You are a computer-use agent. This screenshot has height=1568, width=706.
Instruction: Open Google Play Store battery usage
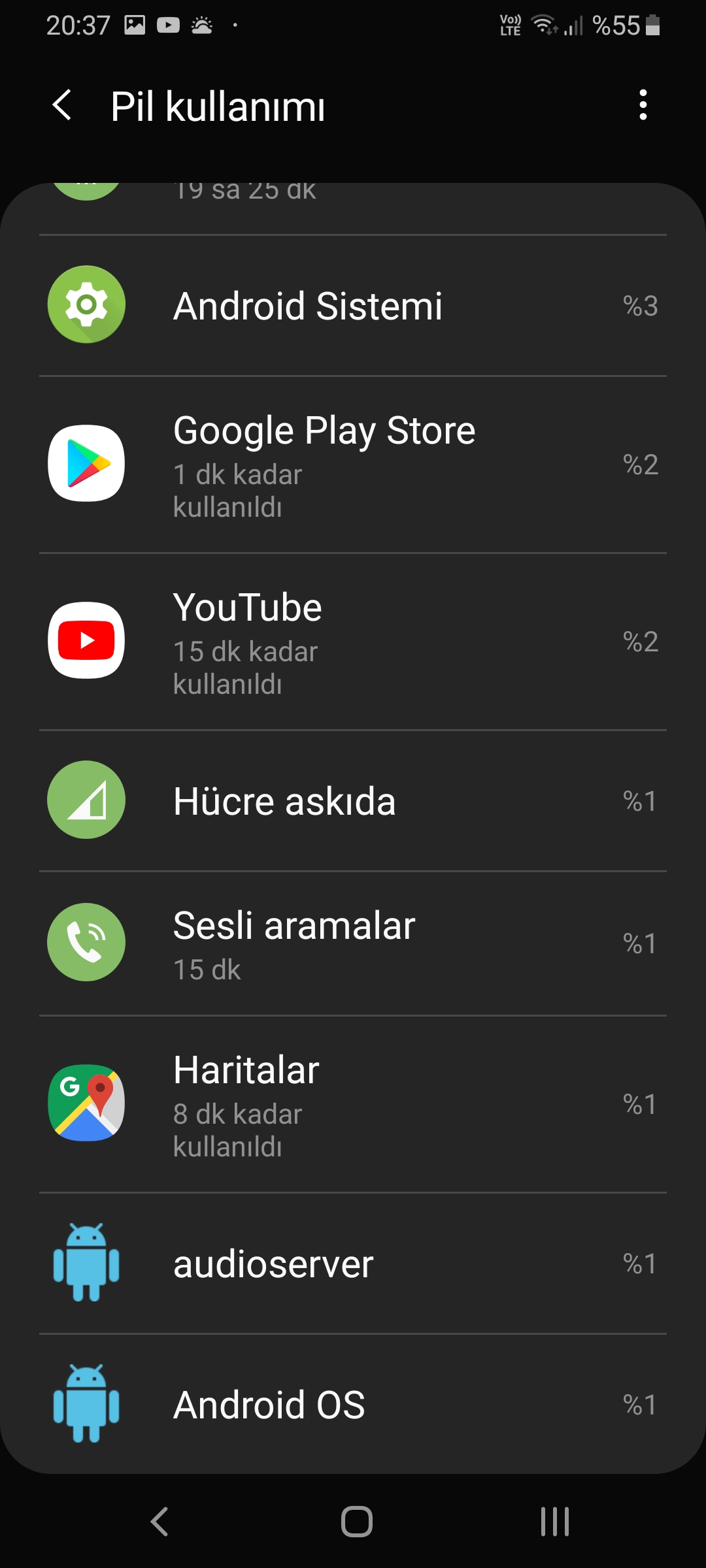click(353, 465)
